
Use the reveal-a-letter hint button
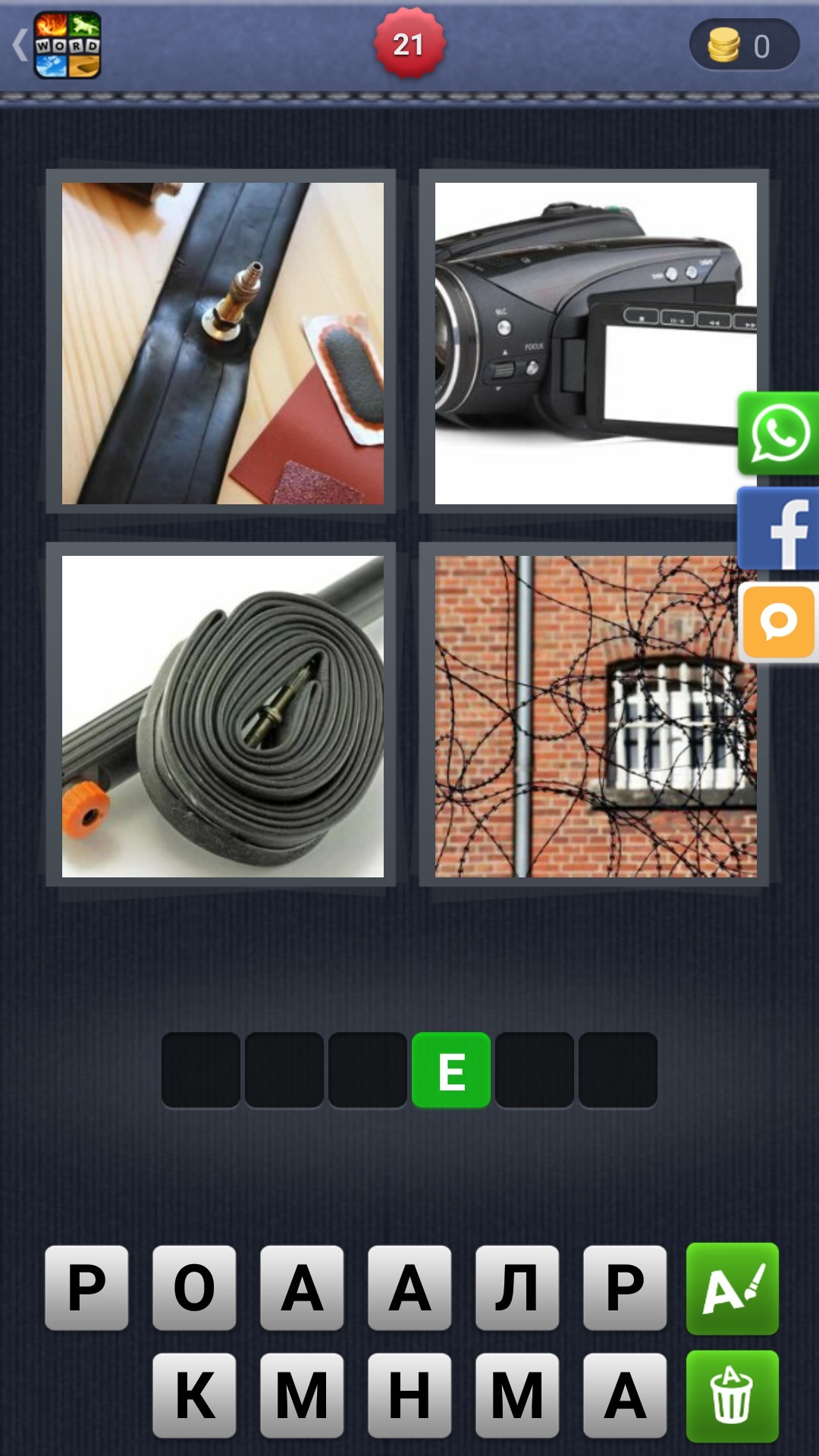pyautogui.click(x=732, y=1288)
